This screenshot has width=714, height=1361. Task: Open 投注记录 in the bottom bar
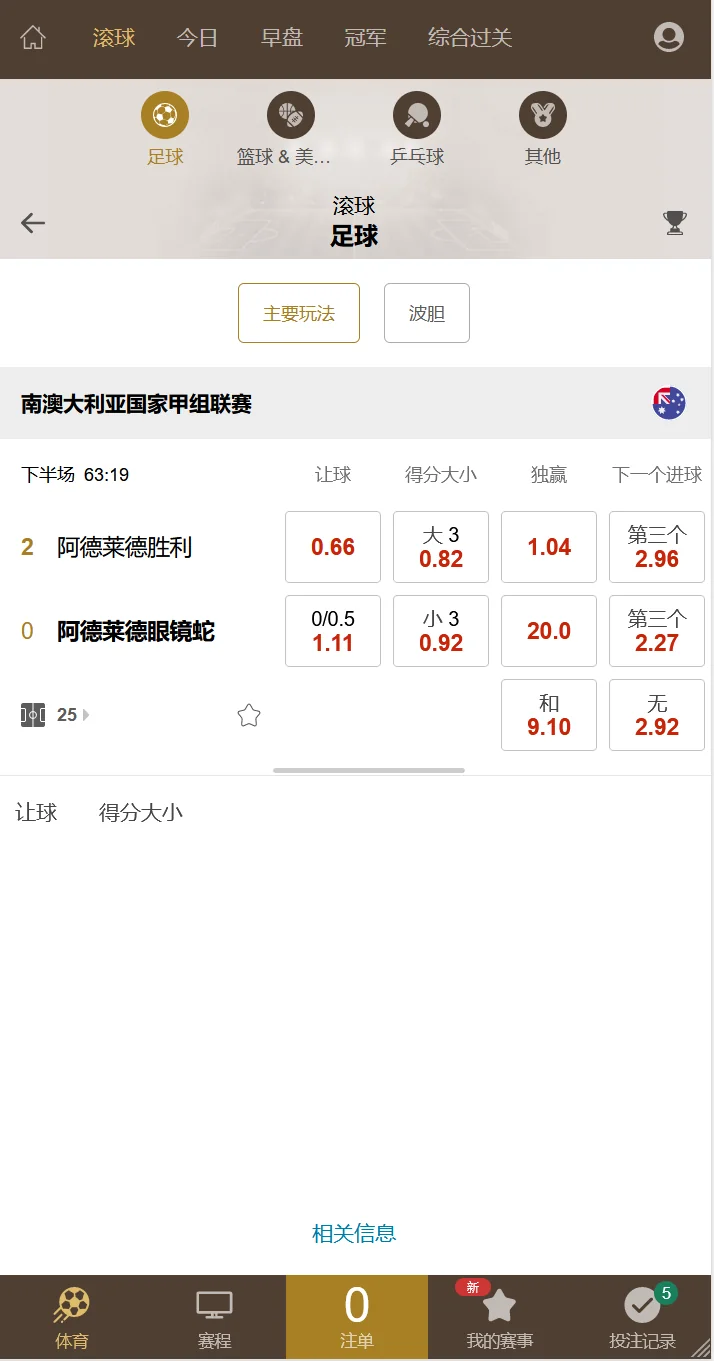(x=642, y=1318)
